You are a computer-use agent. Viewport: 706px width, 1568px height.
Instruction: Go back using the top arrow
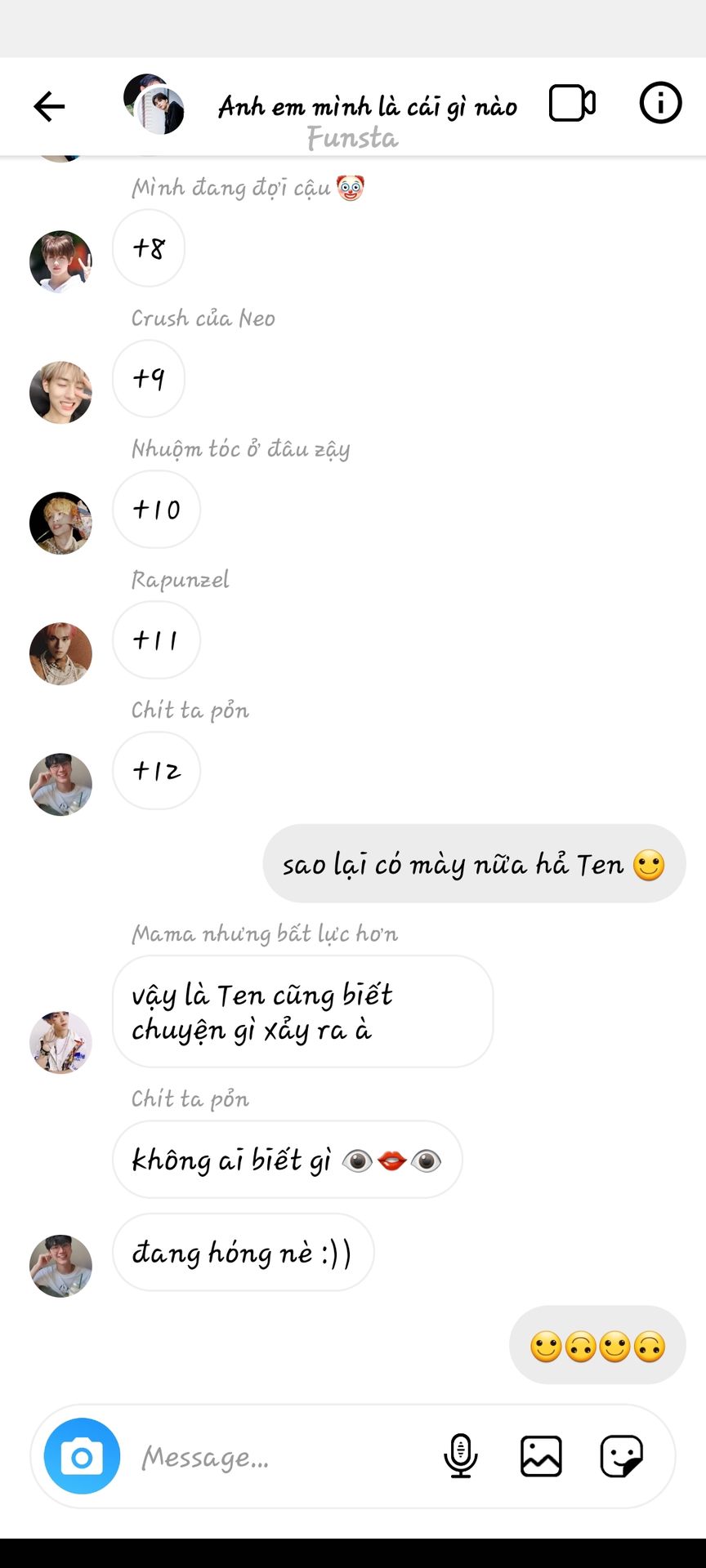pyautogui.click(x=49, y=106)
